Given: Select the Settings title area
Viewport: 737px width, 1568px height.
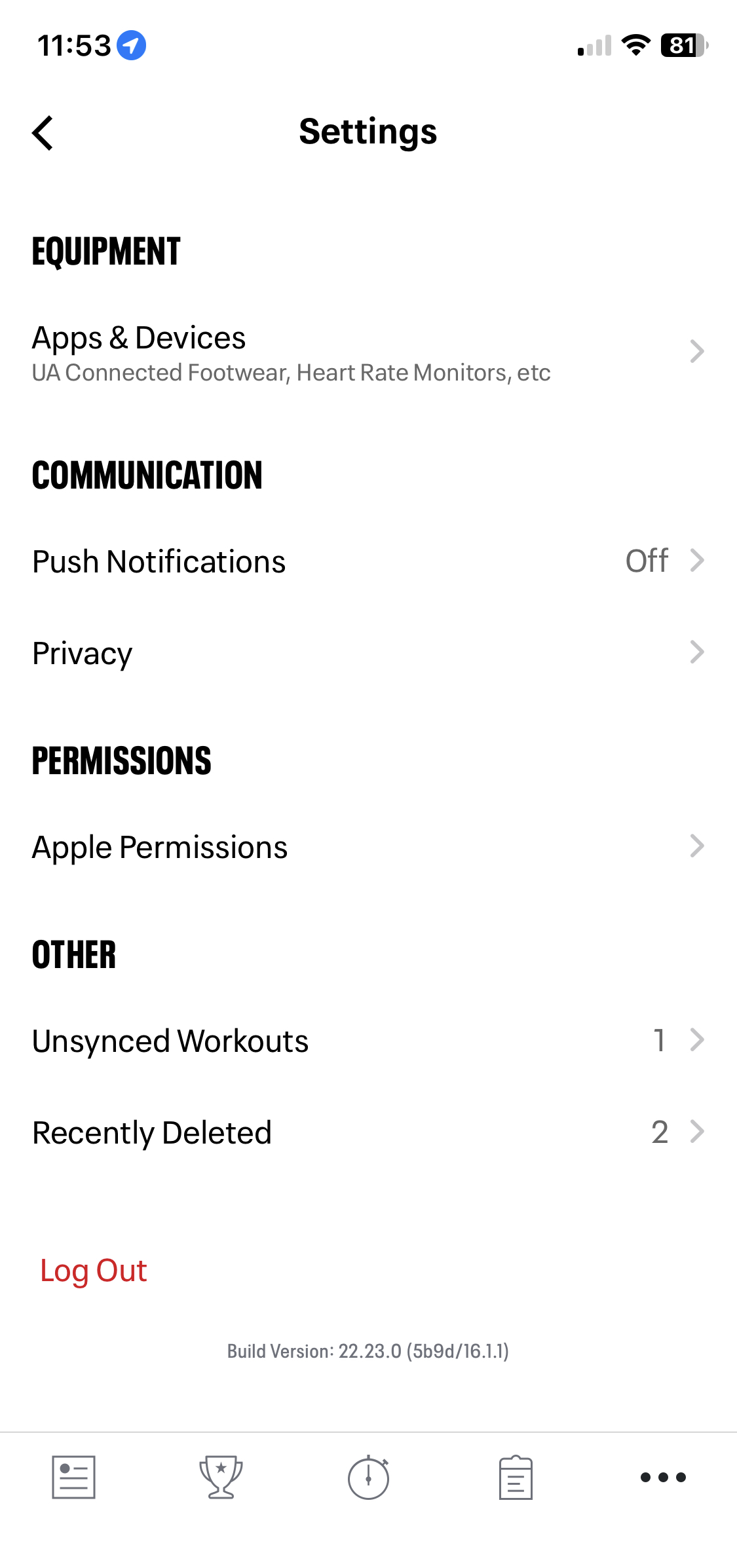Looking at the screenshot, I should [368, 131].
